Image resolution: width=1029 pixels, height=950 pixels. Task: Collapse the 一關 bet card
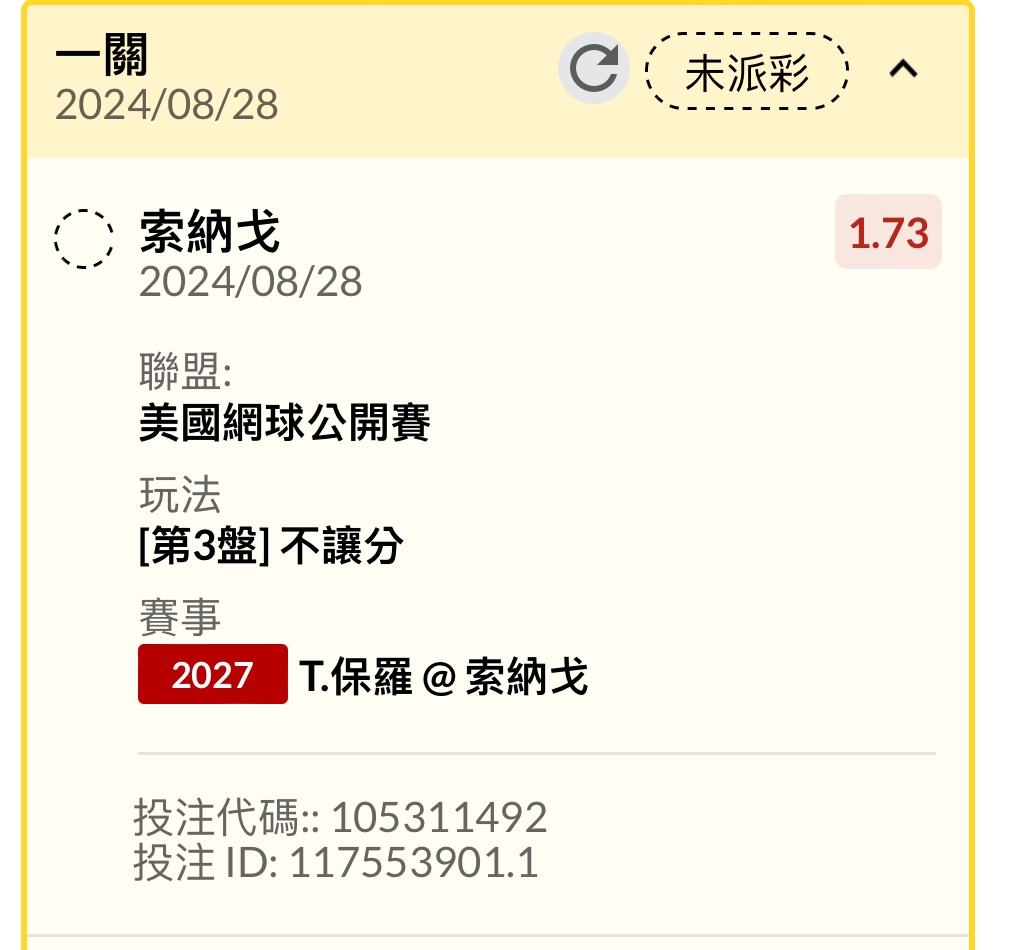click(903, 69)
